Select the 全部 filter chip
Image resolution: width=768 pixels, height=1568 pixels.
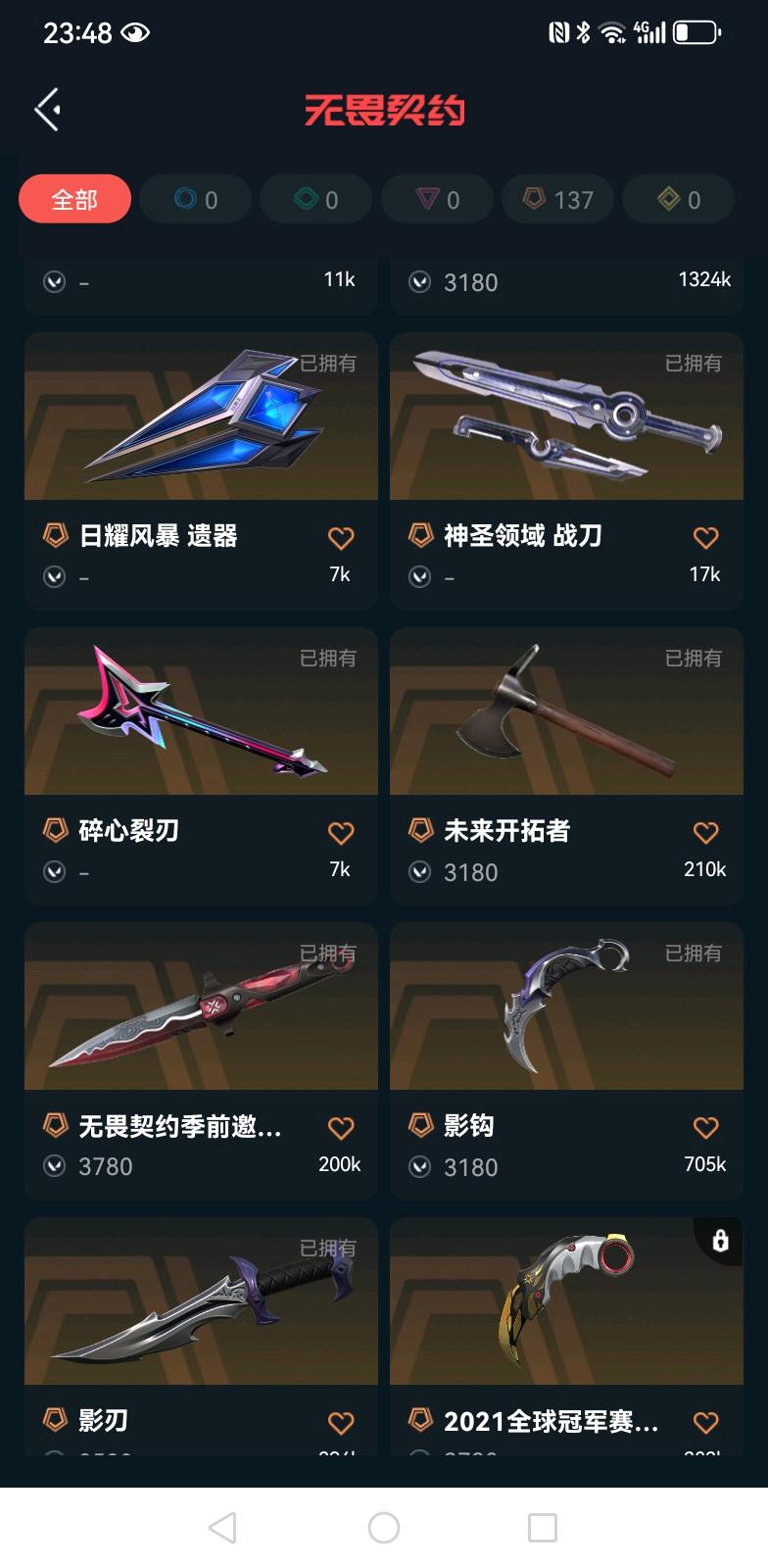[74, 199]
